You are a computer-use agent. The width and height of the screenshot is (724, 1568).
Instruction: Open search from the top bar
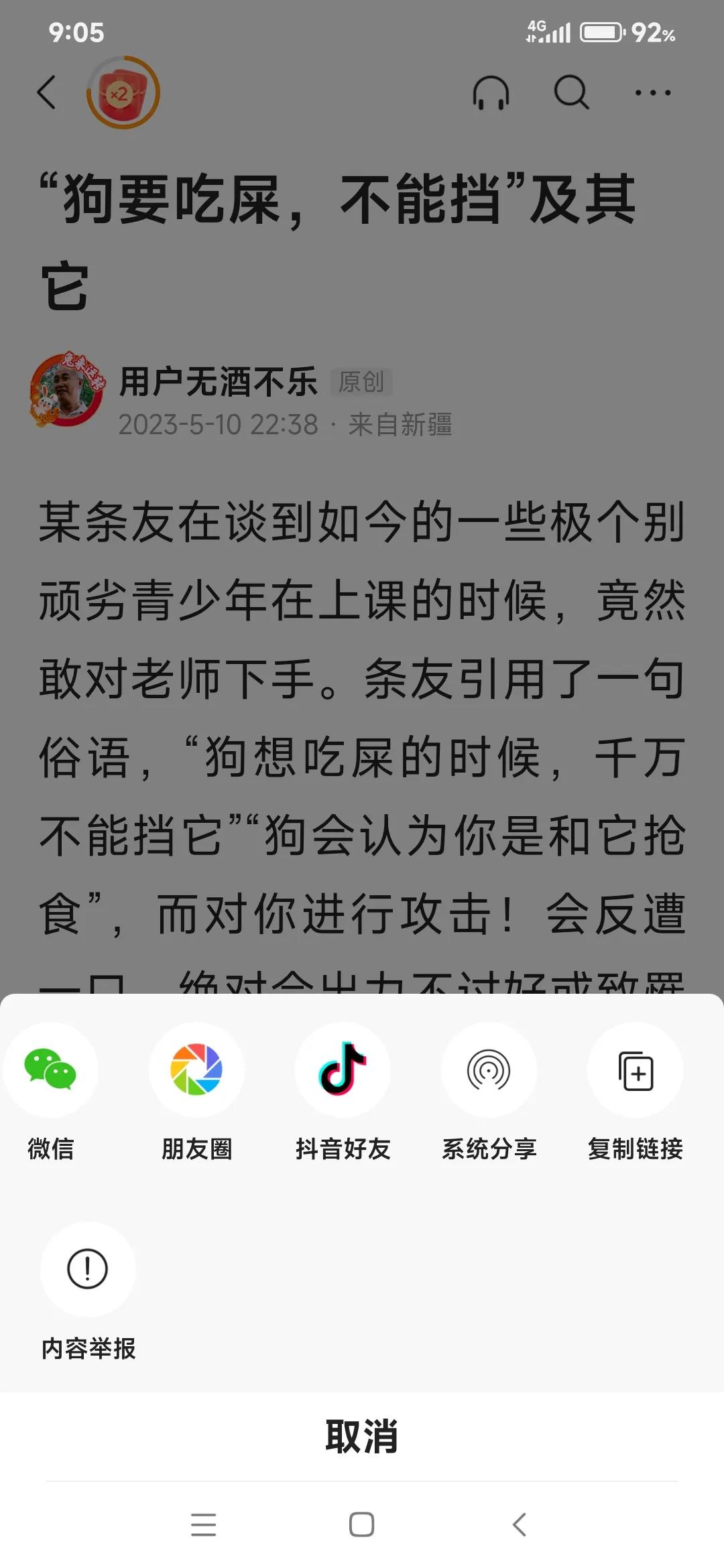click(x=570, y=94)
